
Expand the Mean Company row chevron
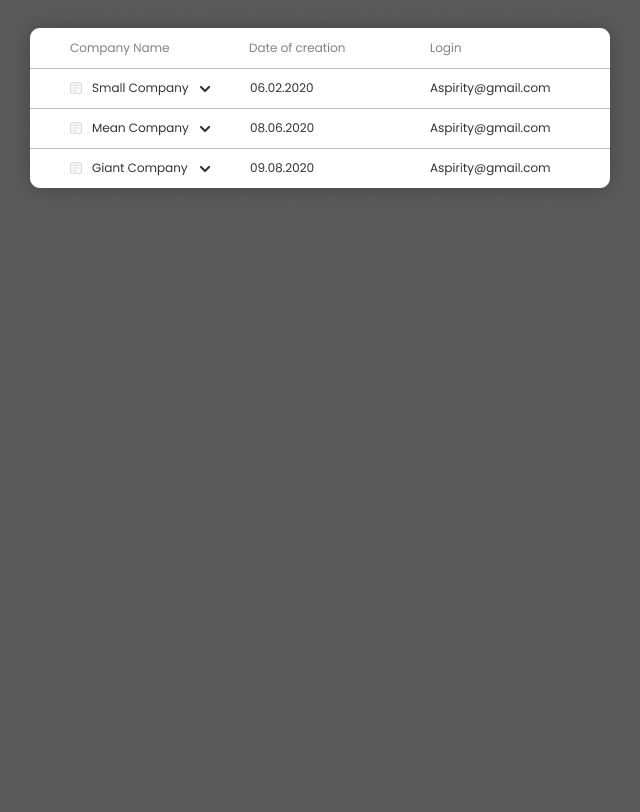pyautogui.click(x=205, y=129)
